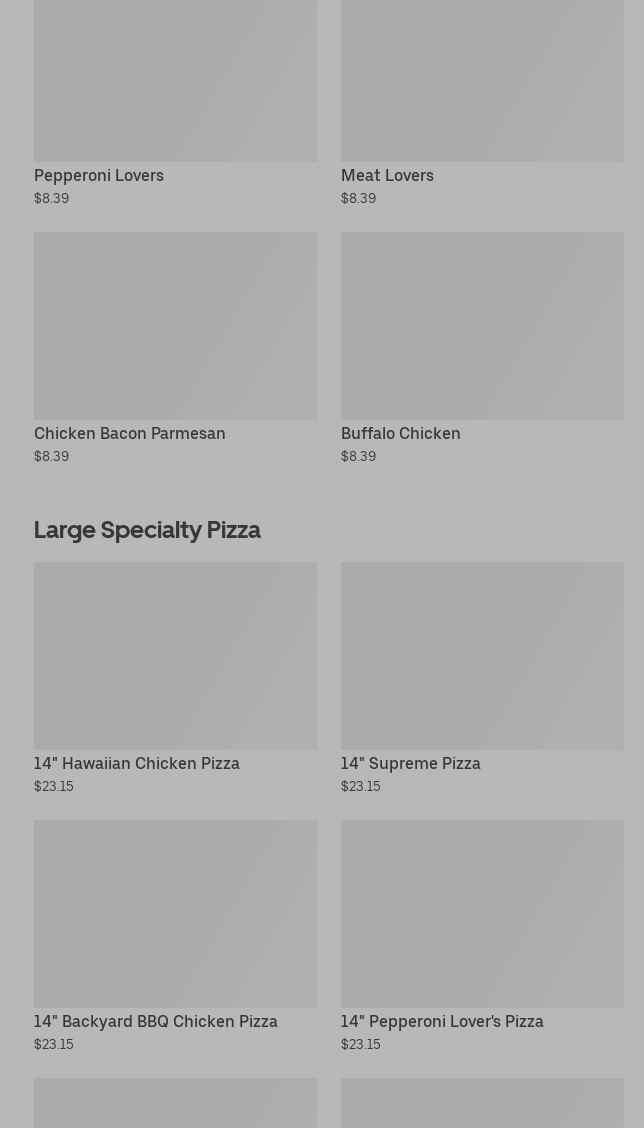The image size is (644, 1128).
Task: Tap the 14" Pepperoni Lover's Pizza card
Action: tap(482, 937)
